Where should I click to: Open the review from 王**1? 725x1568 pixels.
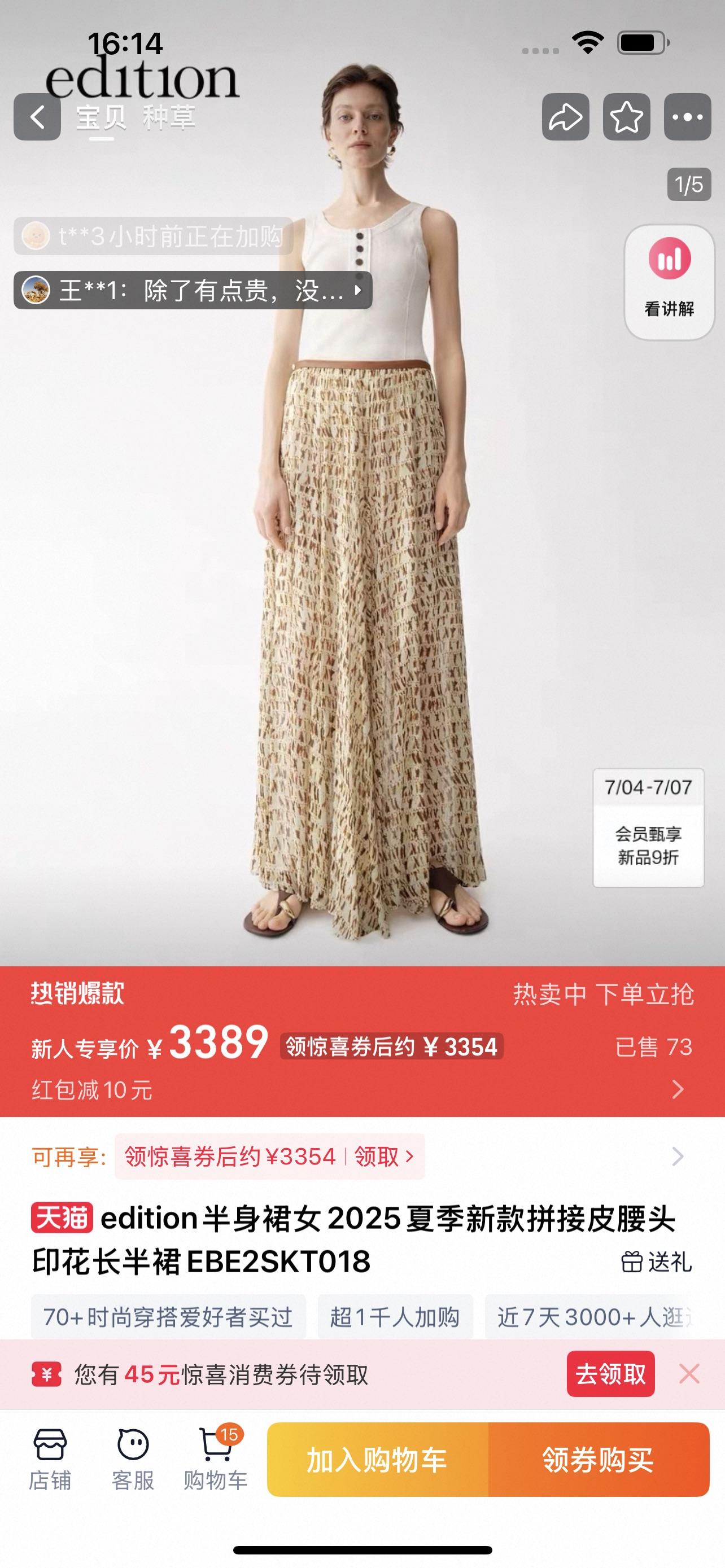tap(193, 290)
